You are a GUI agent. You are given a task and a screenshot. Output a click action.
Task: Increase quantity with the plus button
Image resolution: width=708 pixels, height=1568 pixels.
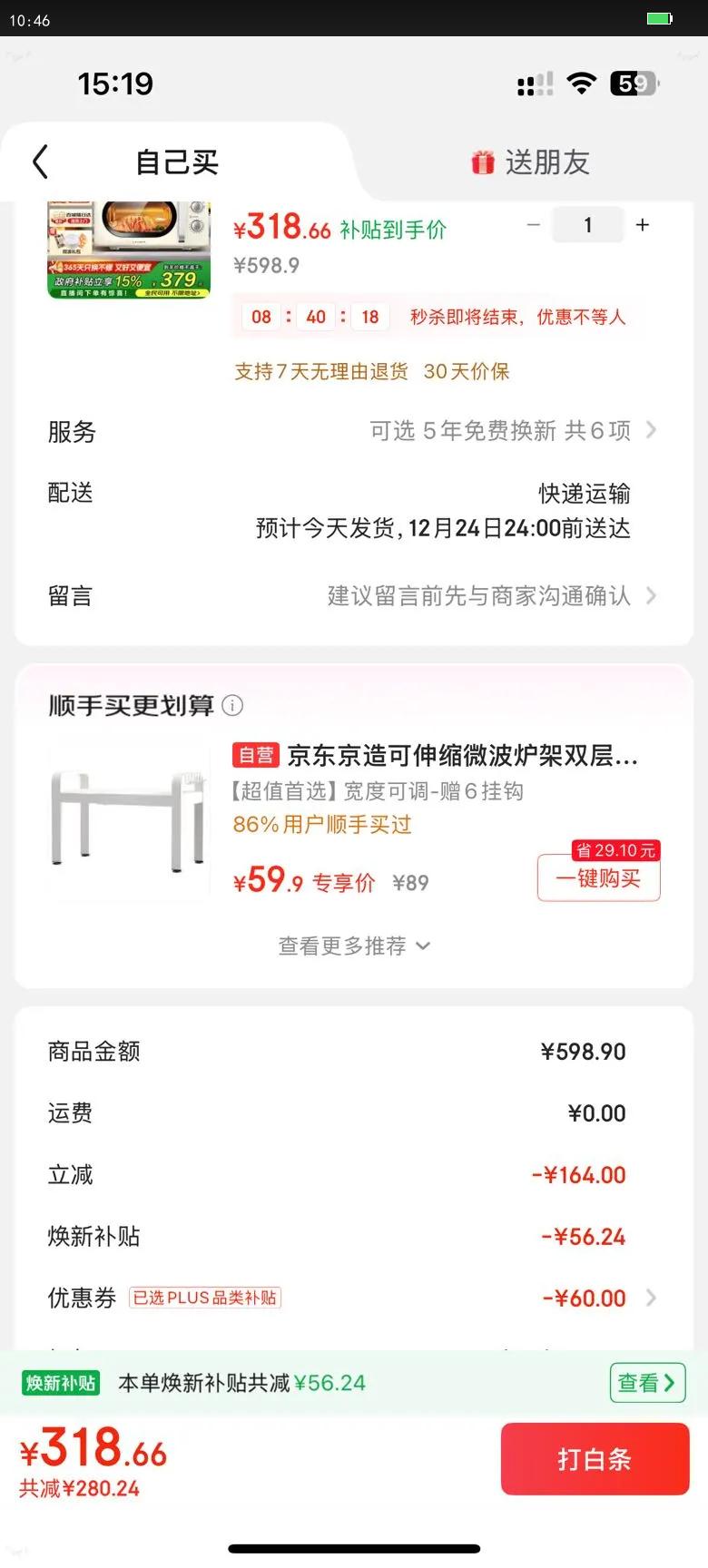point(643,225)
